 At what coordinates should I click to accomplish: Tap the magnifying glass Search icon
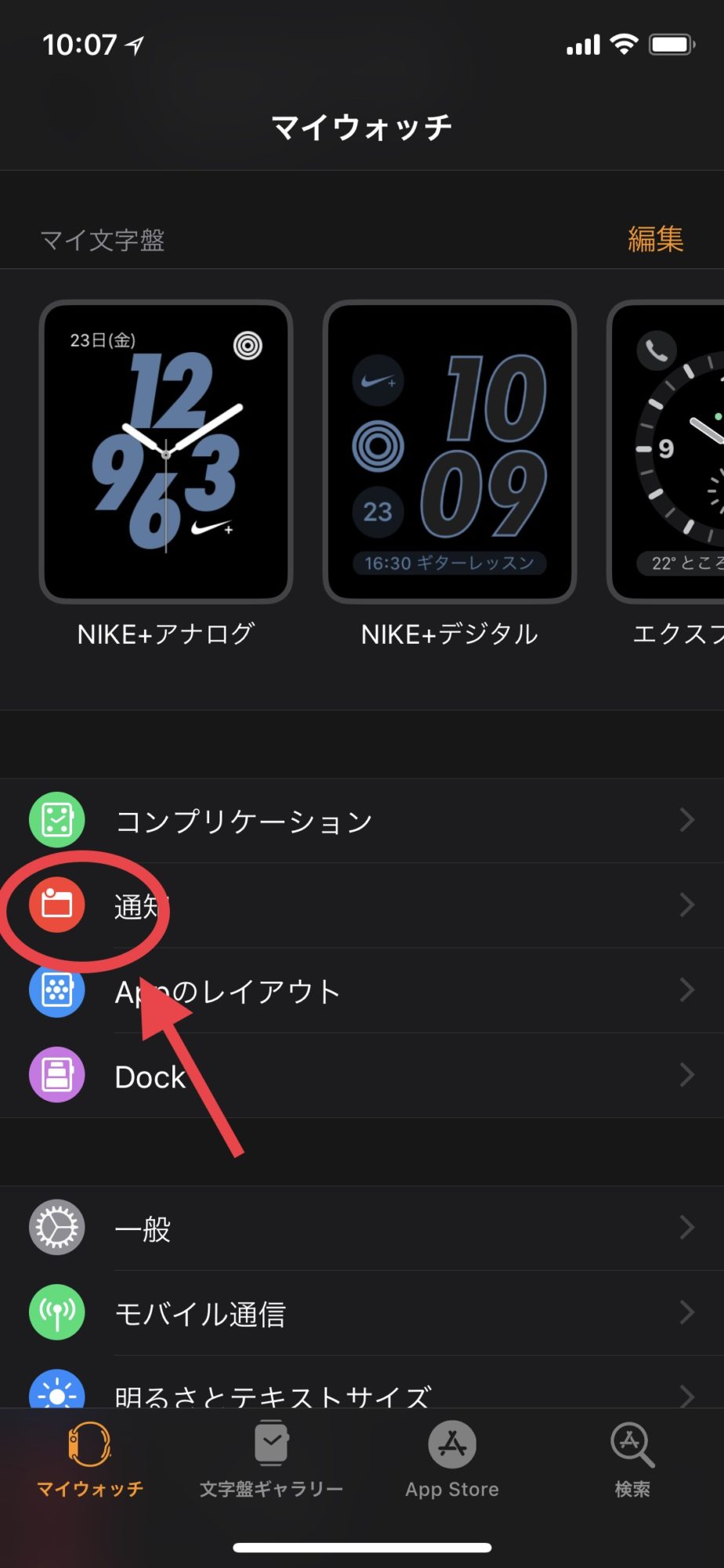coord(631,1445)
